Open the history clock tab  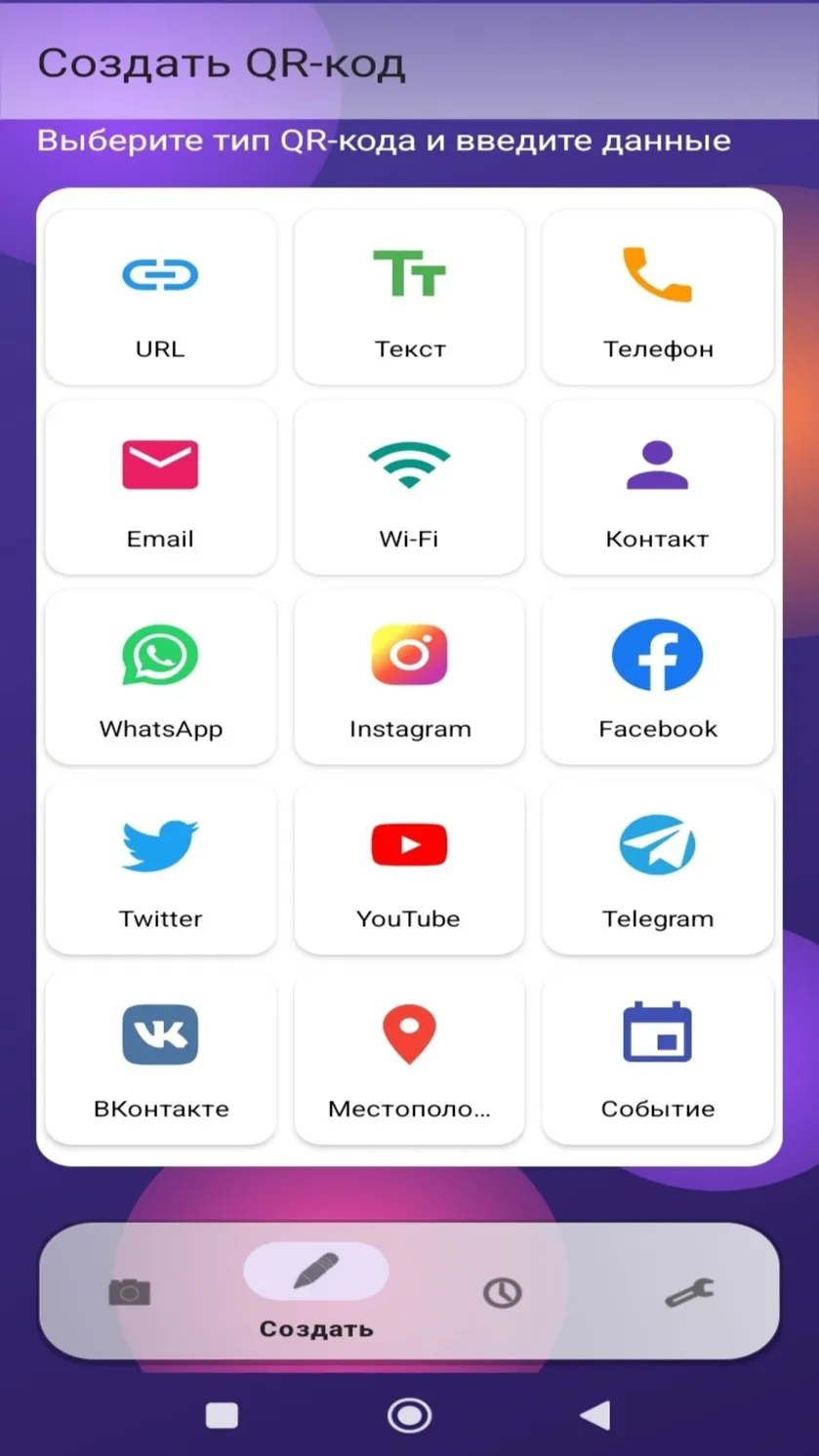point(503,1293)
